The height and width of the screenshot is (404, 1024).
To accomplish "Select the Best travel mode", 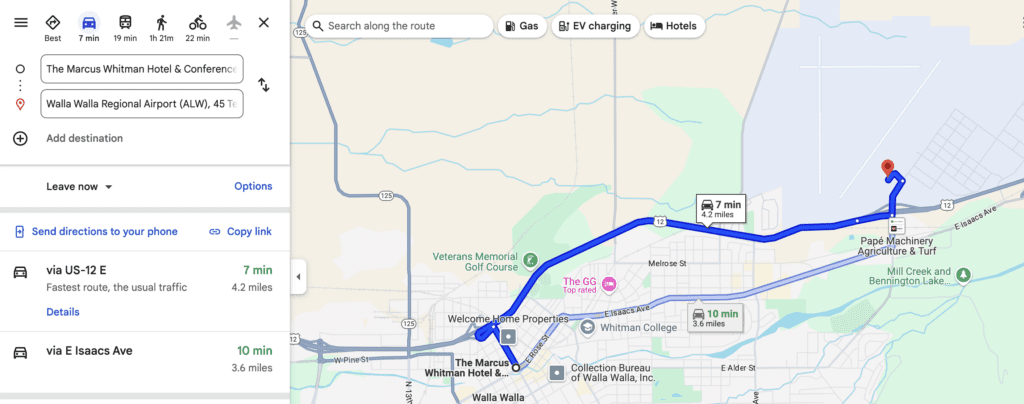I will point(52,27).
